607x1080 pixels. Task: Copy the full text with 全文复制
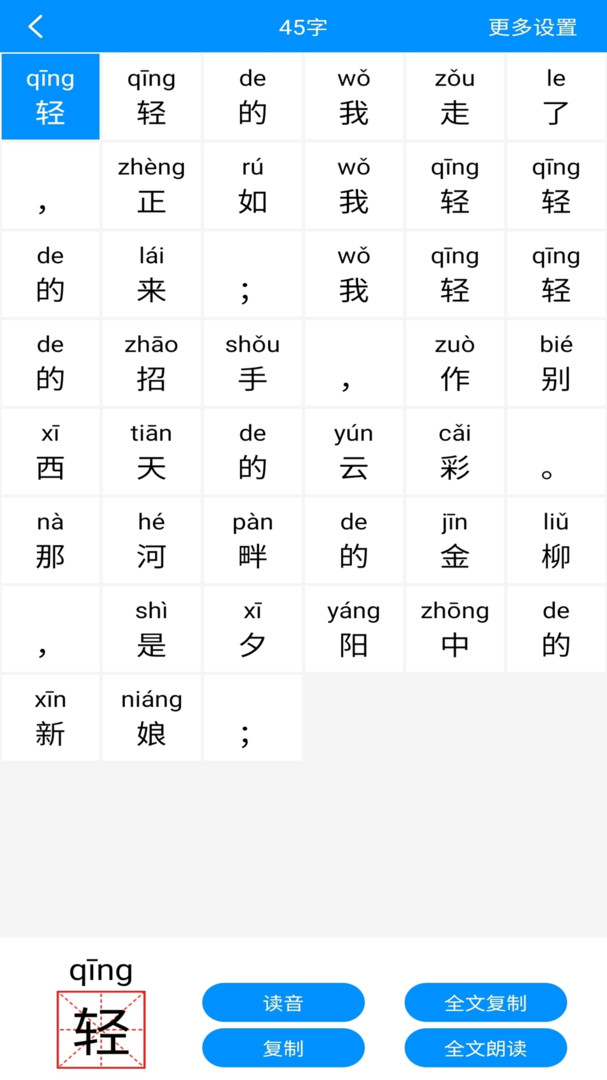point(485,1003)
